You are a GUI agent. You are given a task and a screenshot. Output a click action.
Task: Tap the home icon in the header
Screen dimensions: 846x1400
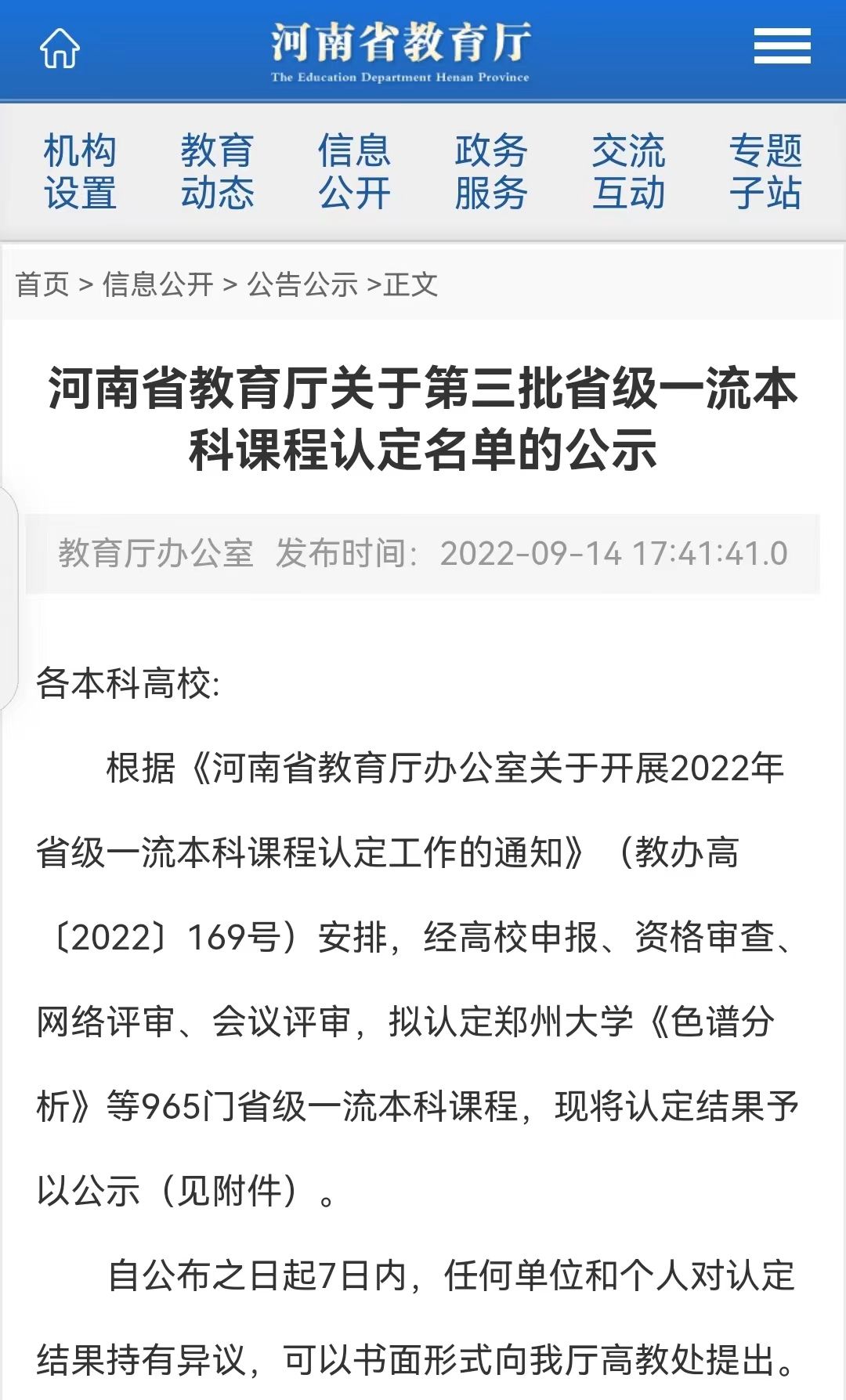pos(60,48)
